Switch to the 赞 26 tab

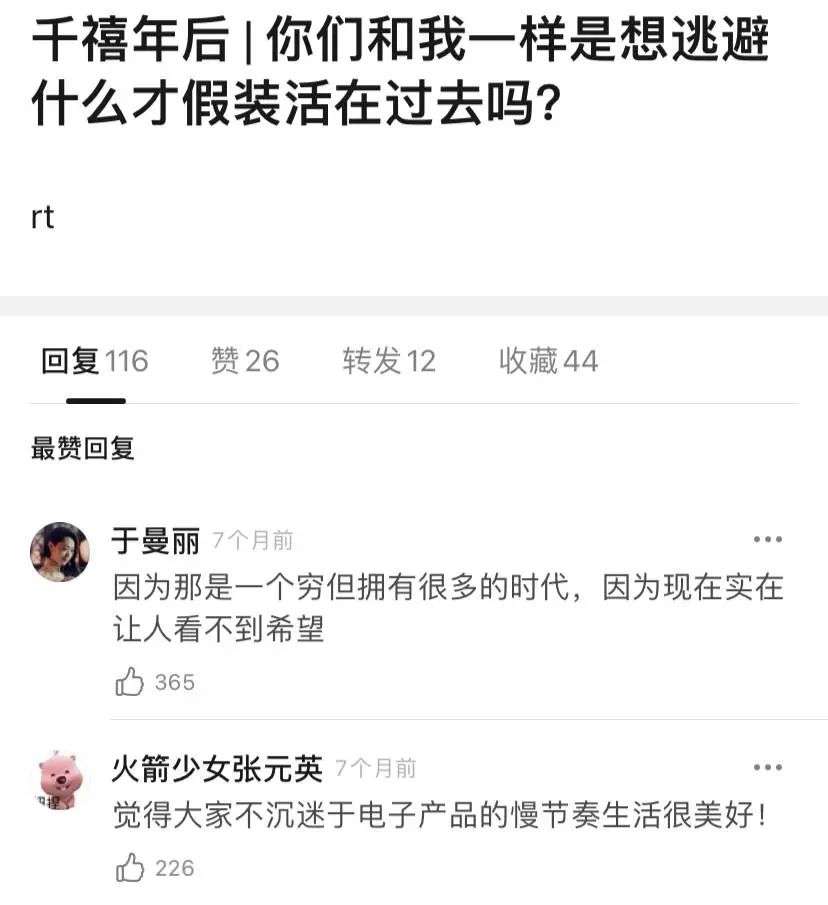coord(245,361)
